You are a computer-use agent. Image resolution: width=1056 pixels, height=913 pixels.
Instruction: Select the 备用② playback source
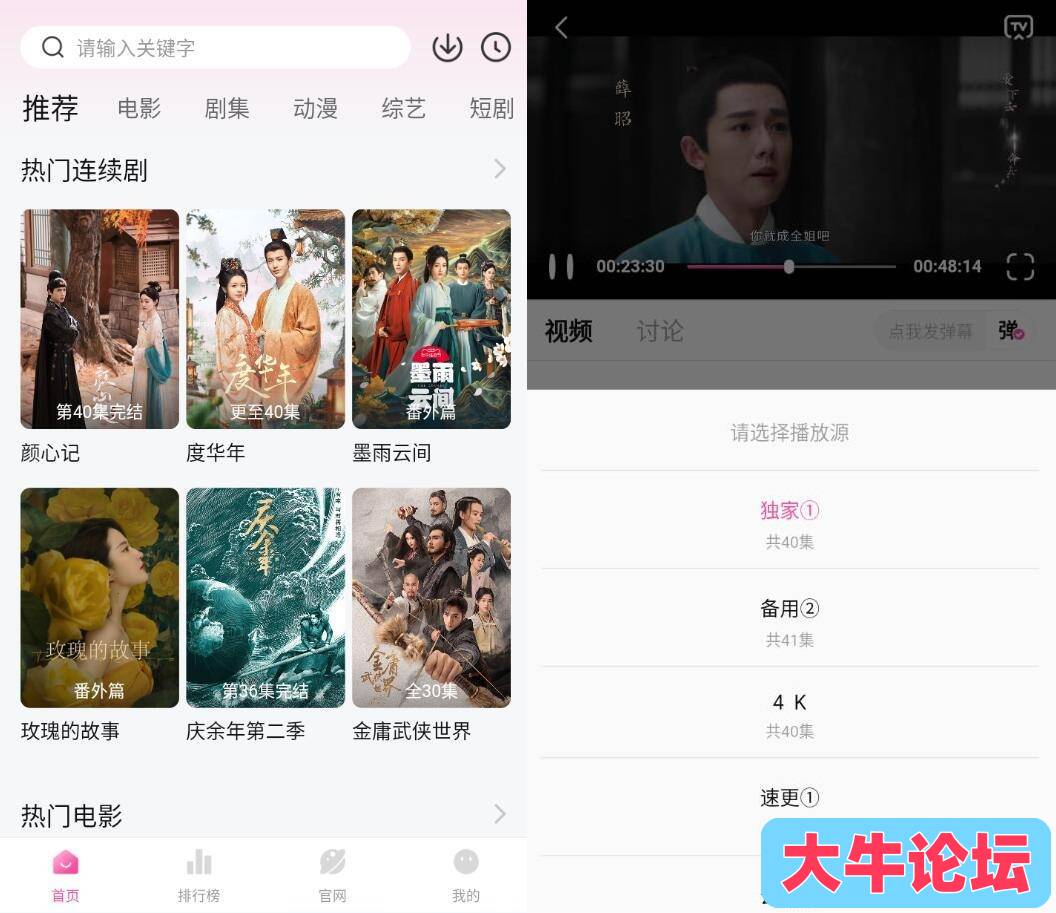click(789, 620)
